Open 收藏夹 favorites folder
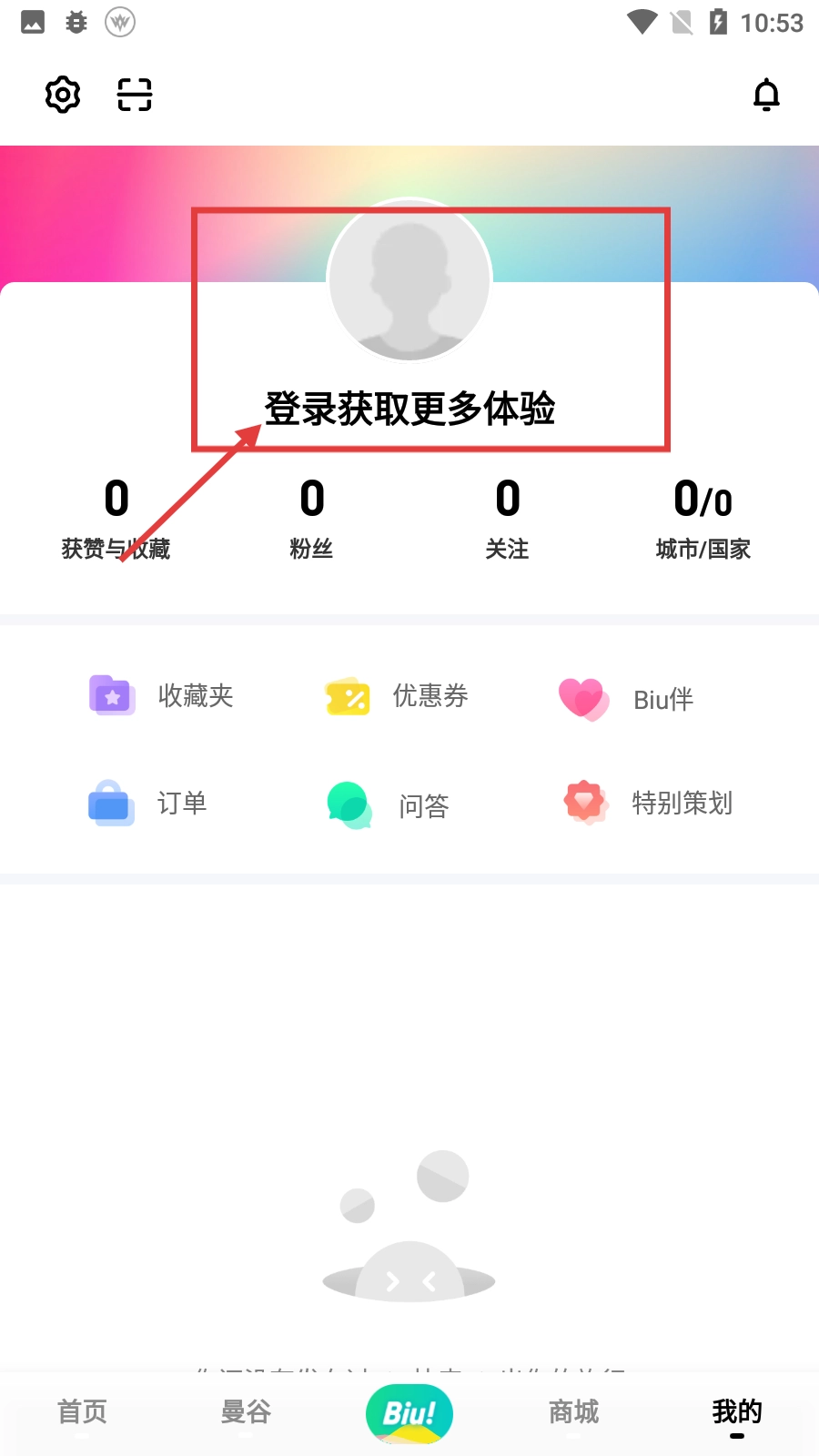The image size is (819, 1456). [x=162, y=696]
